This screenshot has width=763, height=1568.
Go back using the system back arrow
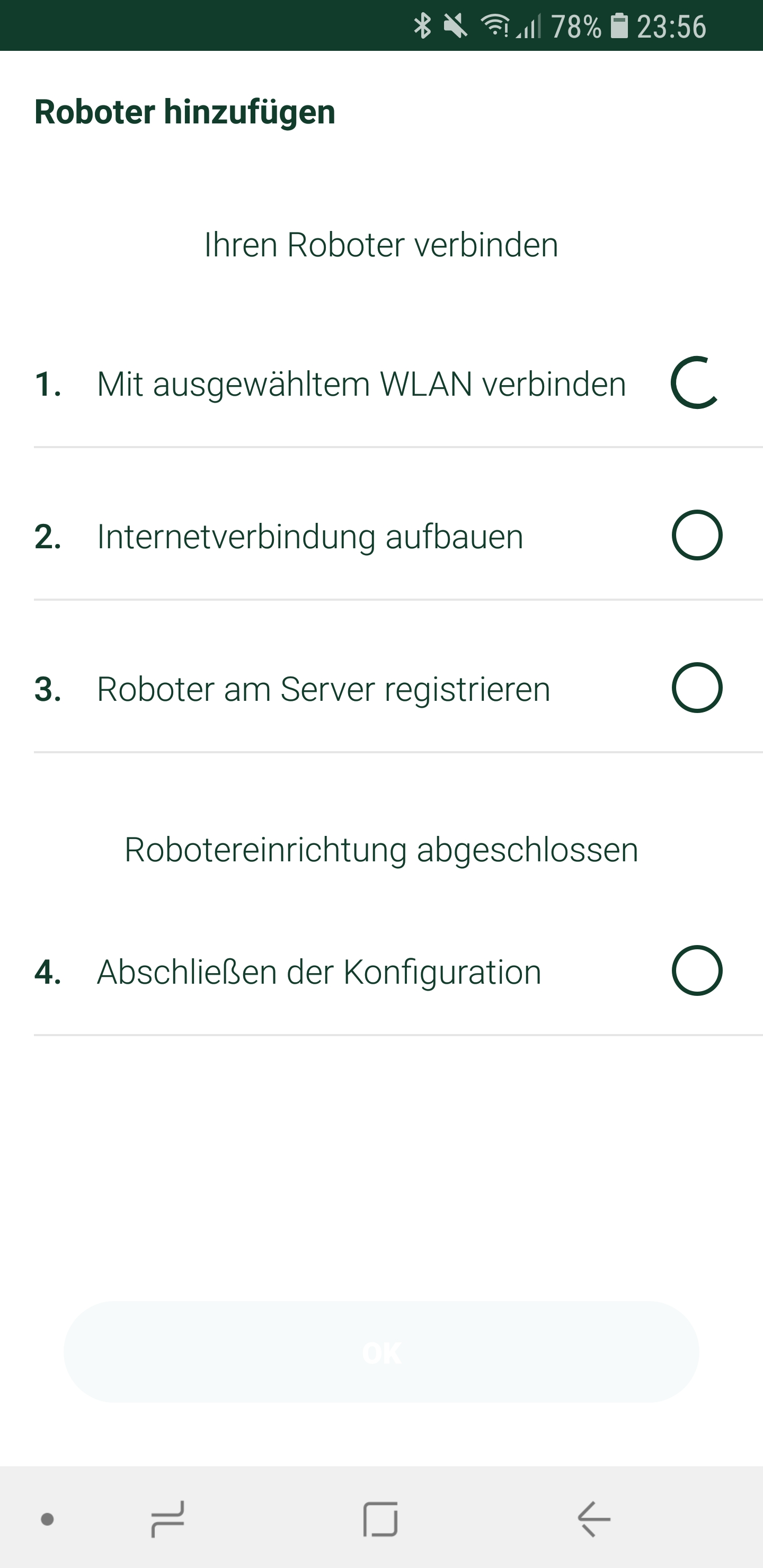coord(594,1519)
